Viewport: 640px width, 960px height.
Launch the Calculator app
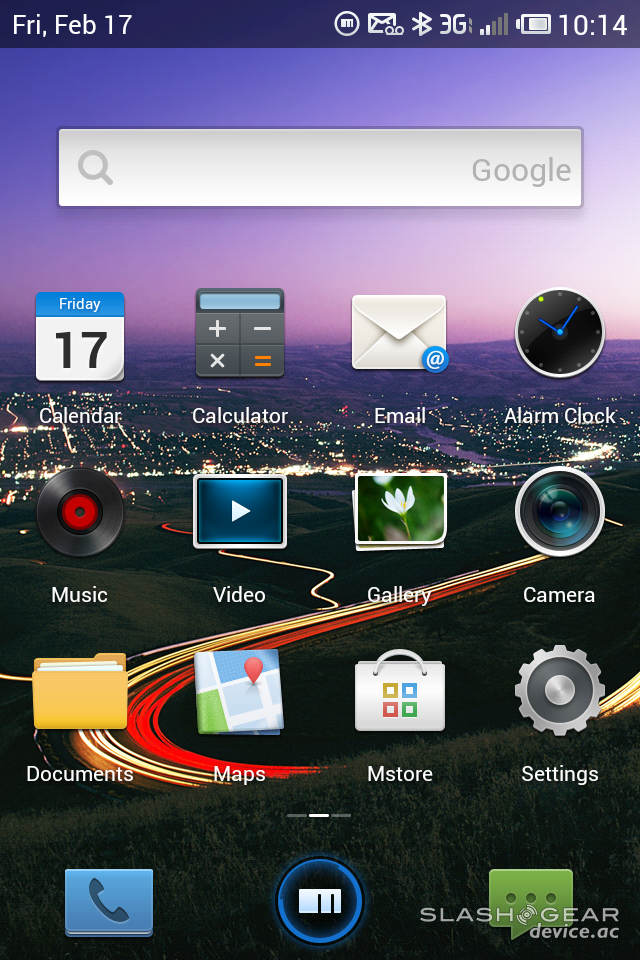(240, 333)
